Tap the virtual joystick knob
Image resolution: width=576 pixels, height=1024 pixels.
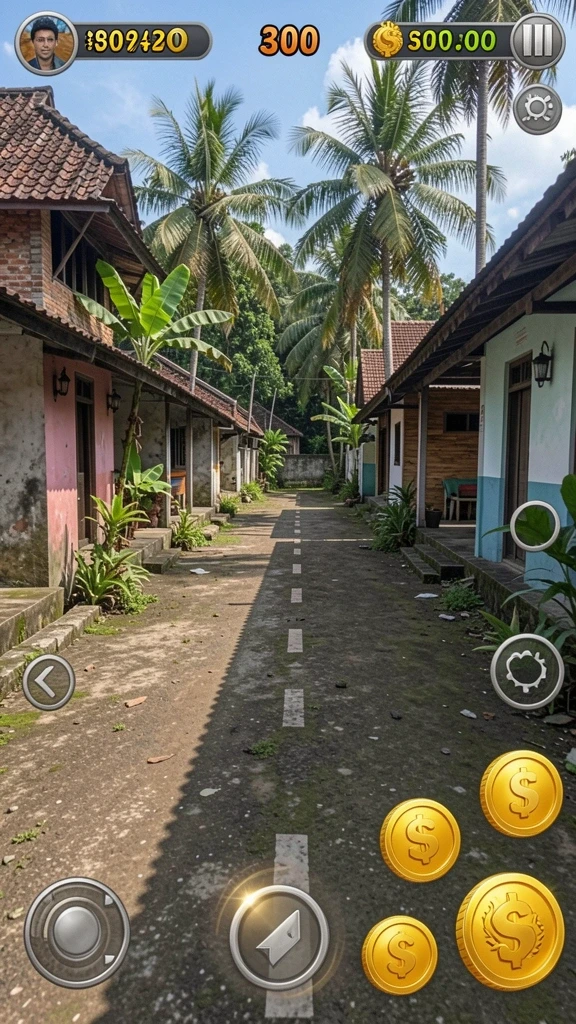76,931
